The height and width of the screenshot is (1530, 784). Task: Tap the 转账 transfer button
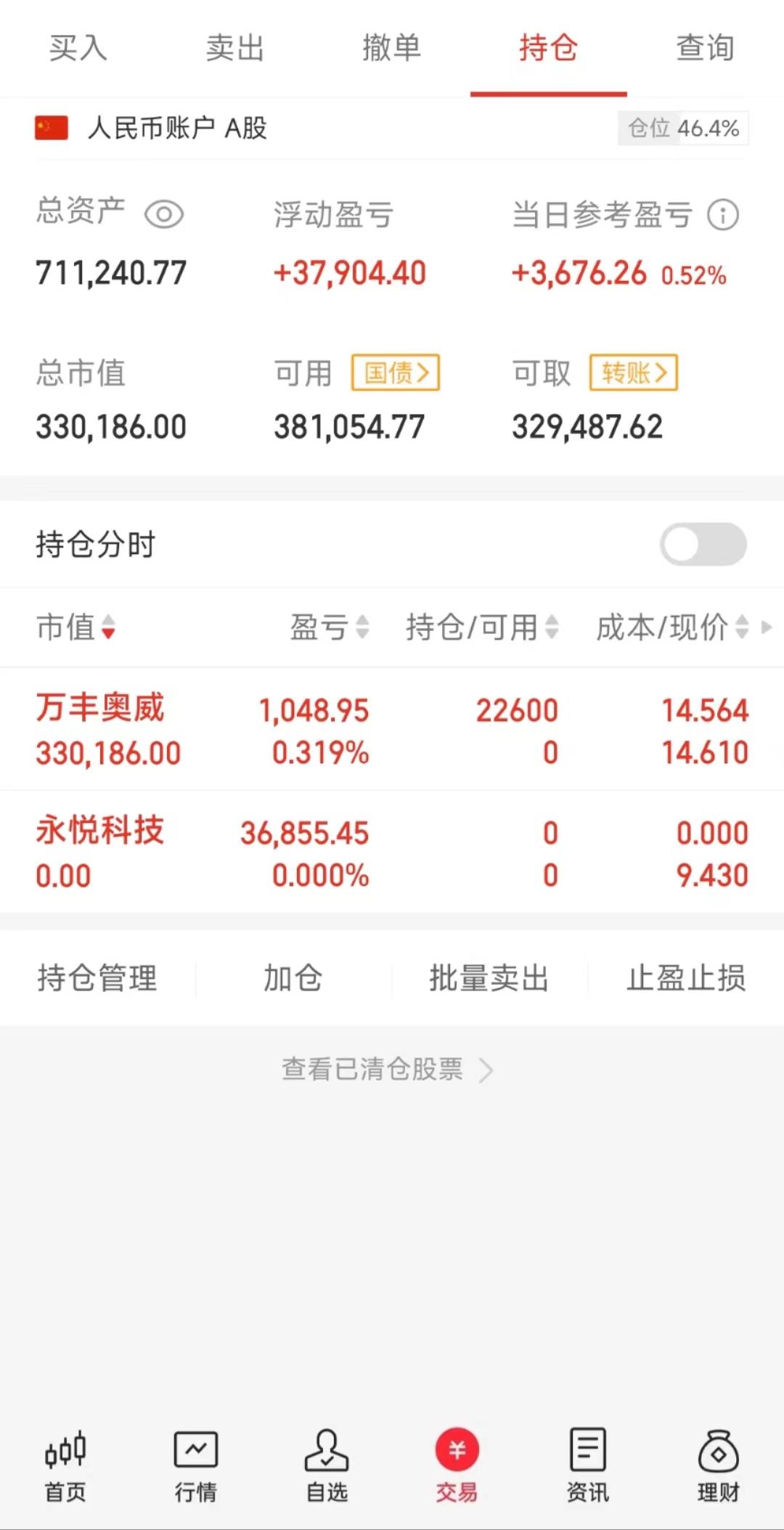[x=633, y=373]
